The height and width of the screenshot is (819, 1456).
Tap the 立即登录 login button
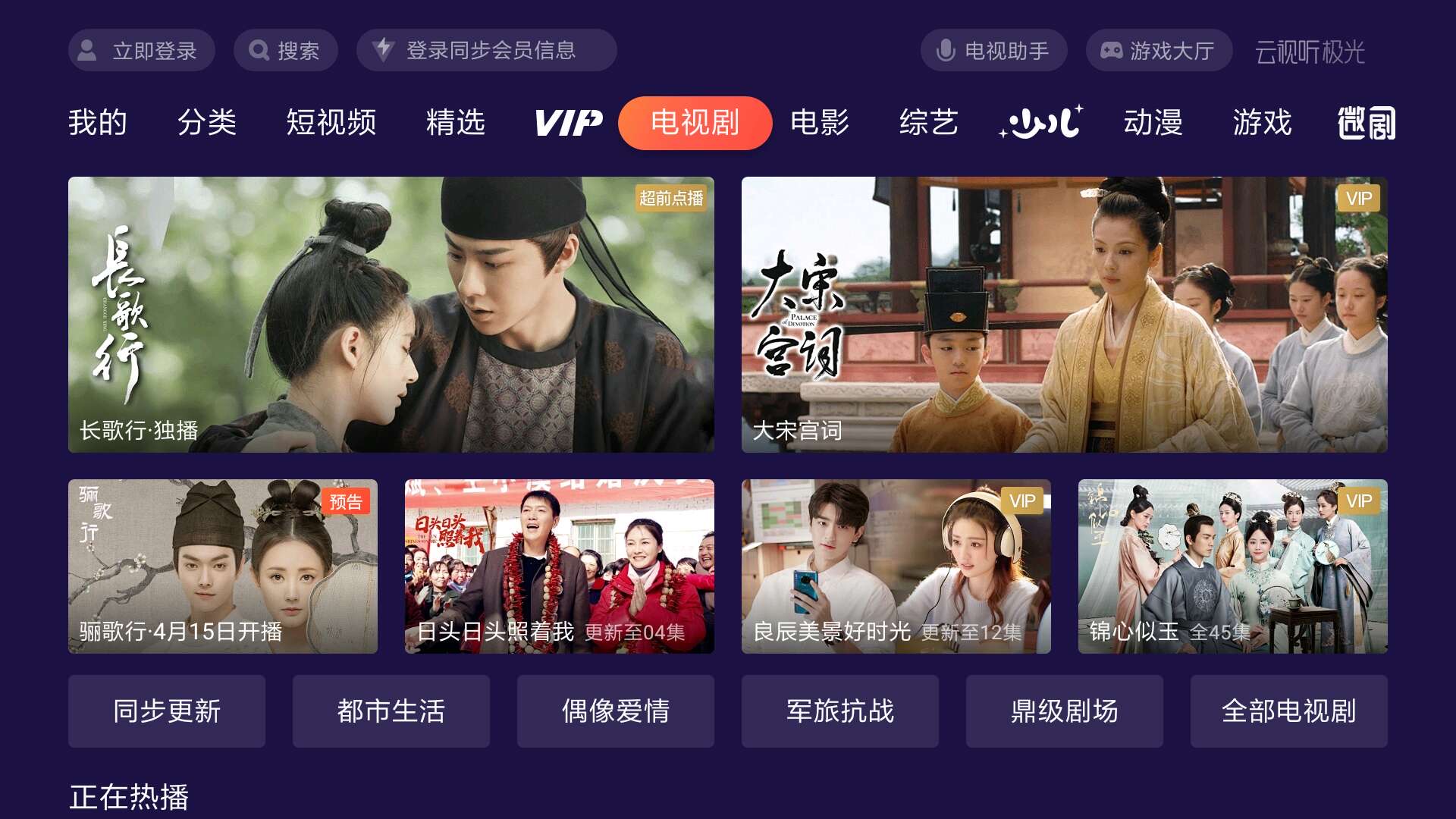[141, 51]
